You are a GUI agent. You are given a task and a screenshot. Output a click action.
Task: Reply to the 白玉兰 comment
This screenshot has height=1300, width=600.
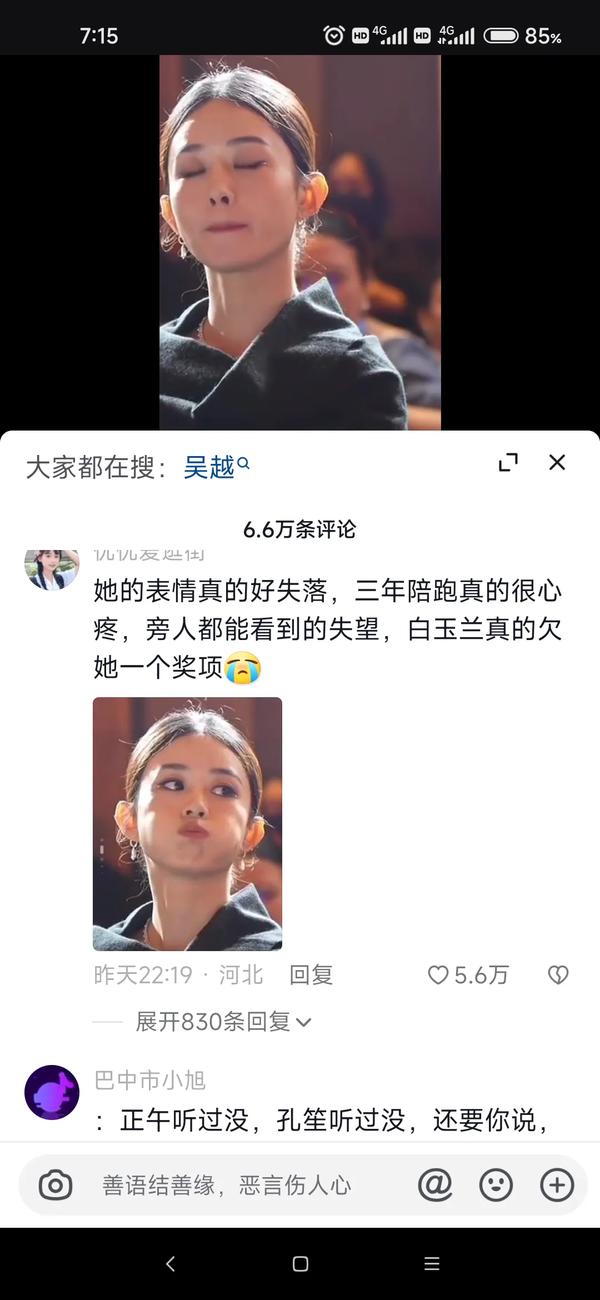pos(310,975)
